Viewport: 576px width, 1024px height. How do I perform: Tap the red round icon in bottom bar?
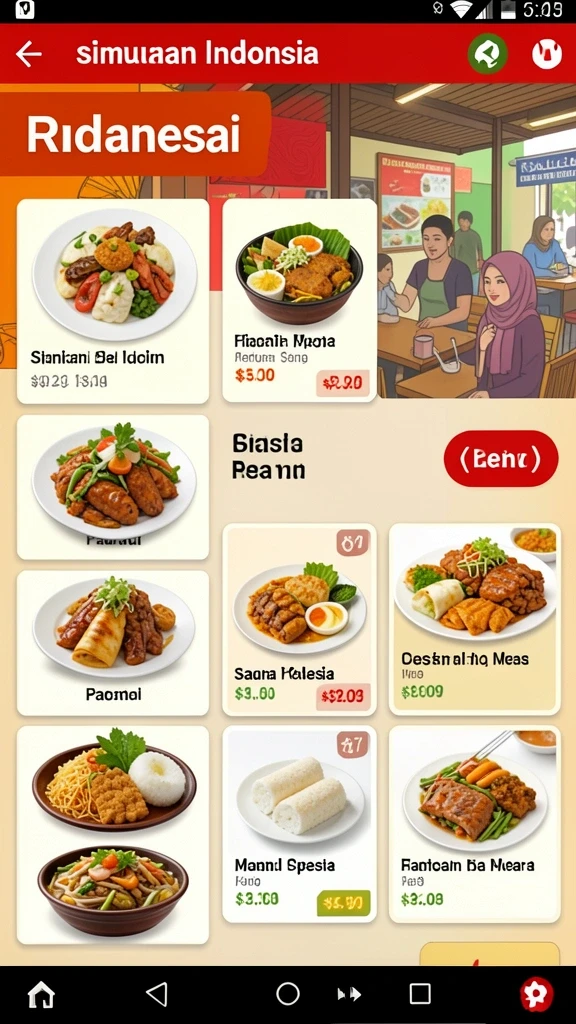click(x=537, y=995)
